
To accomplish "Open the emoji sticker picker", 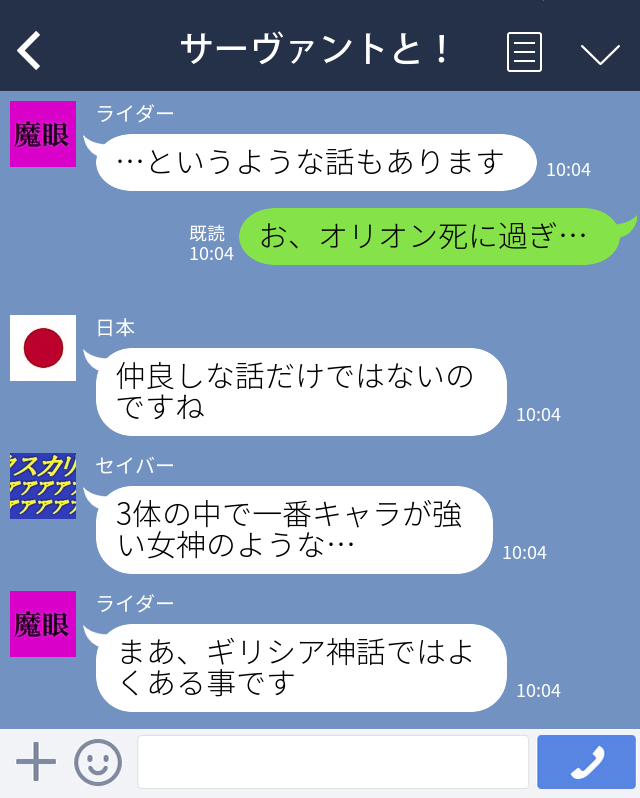I will [x=98, y=762].
